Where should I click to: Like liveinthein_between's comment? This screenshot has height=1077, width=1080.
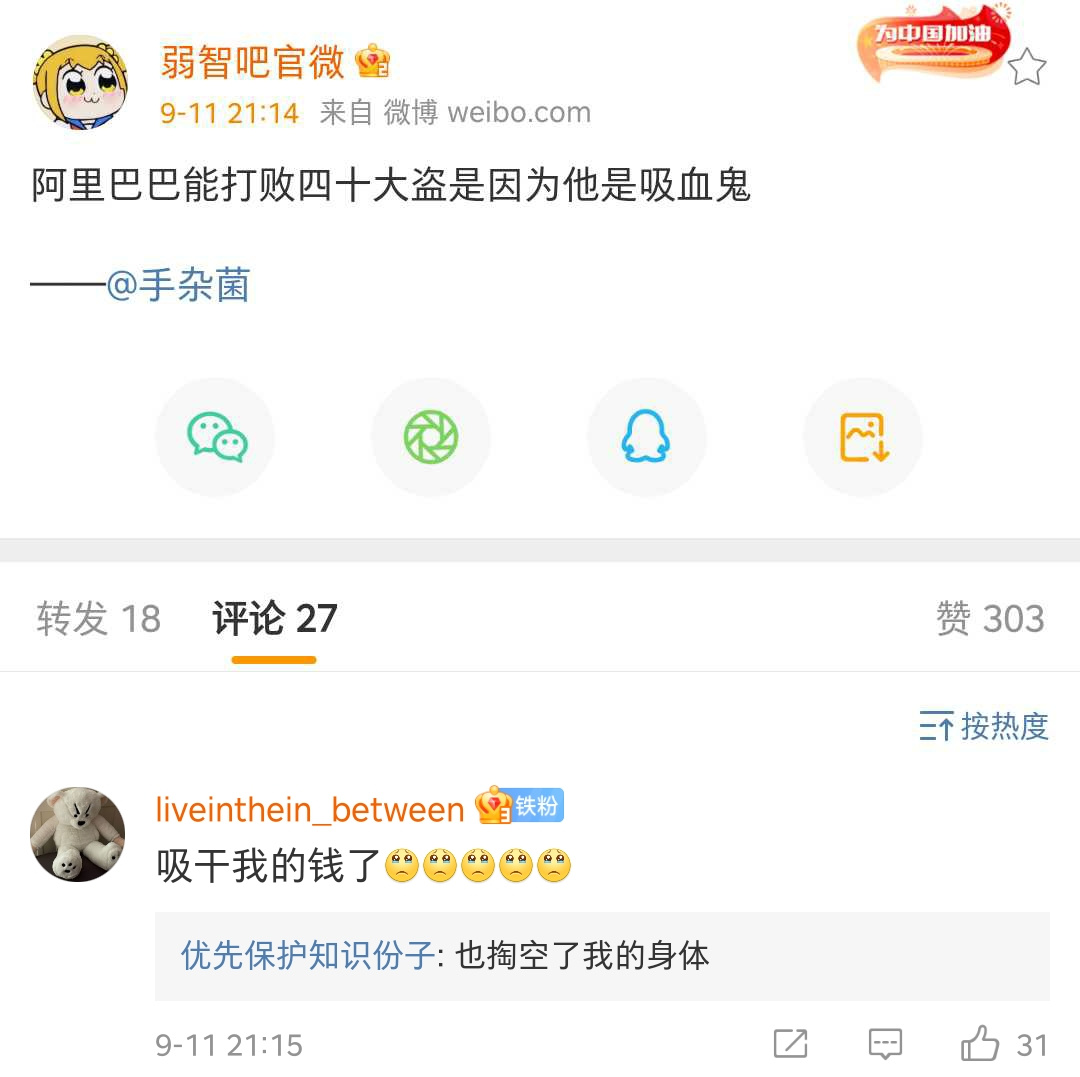coord(981,1045)
